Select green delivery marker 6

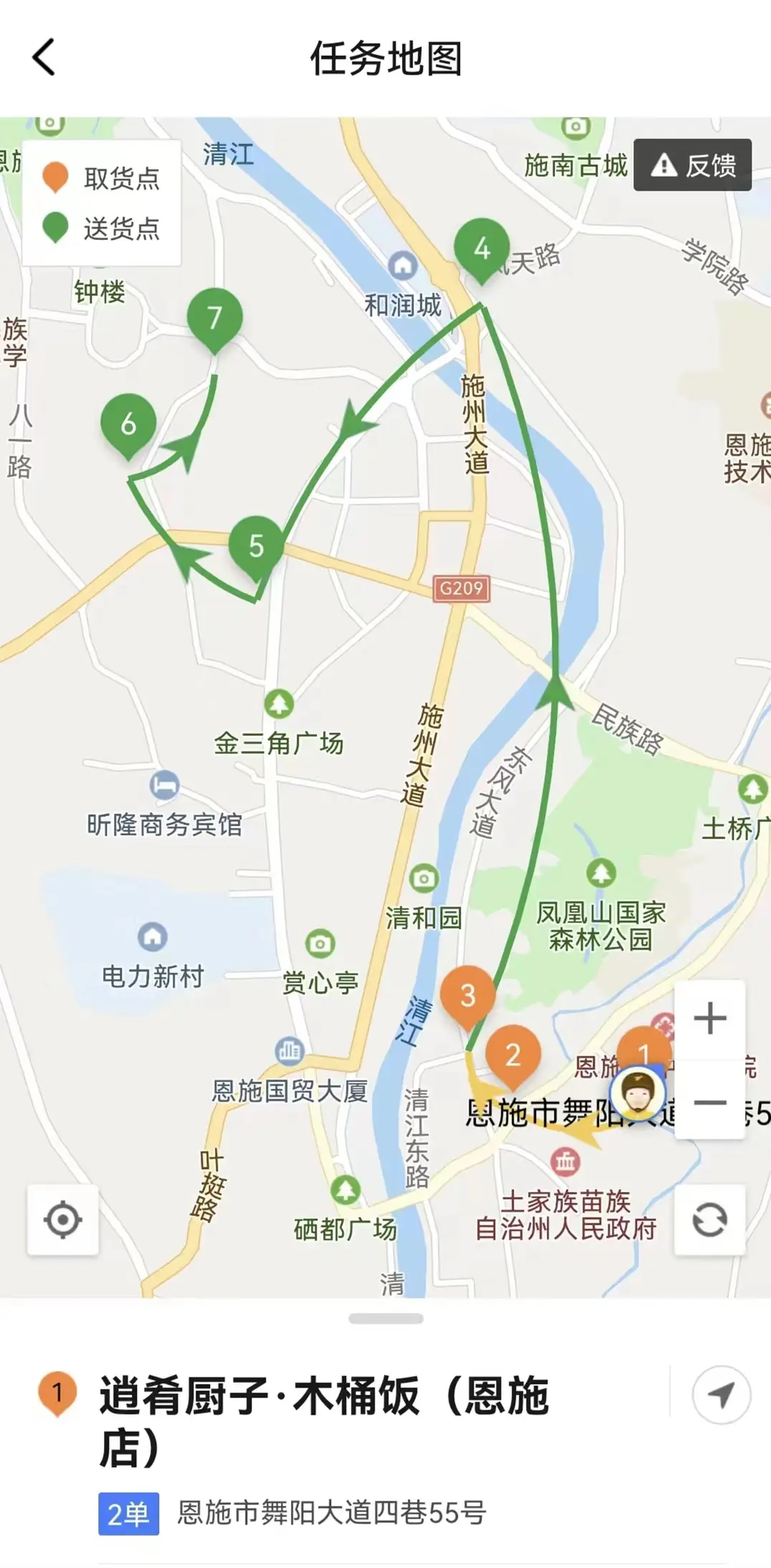[128, 424]
